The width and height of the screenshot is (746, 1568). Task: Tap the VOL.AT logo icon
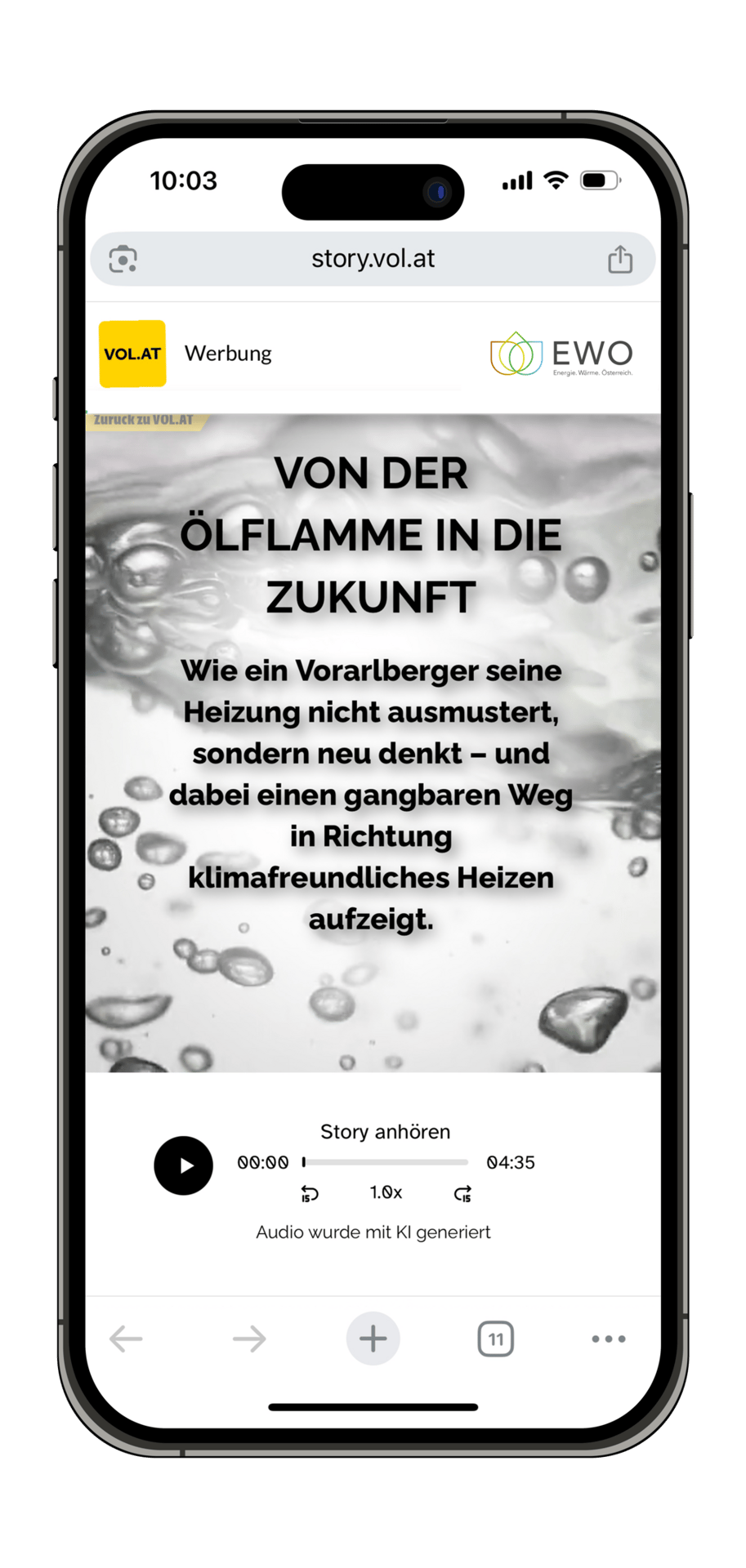132,353
